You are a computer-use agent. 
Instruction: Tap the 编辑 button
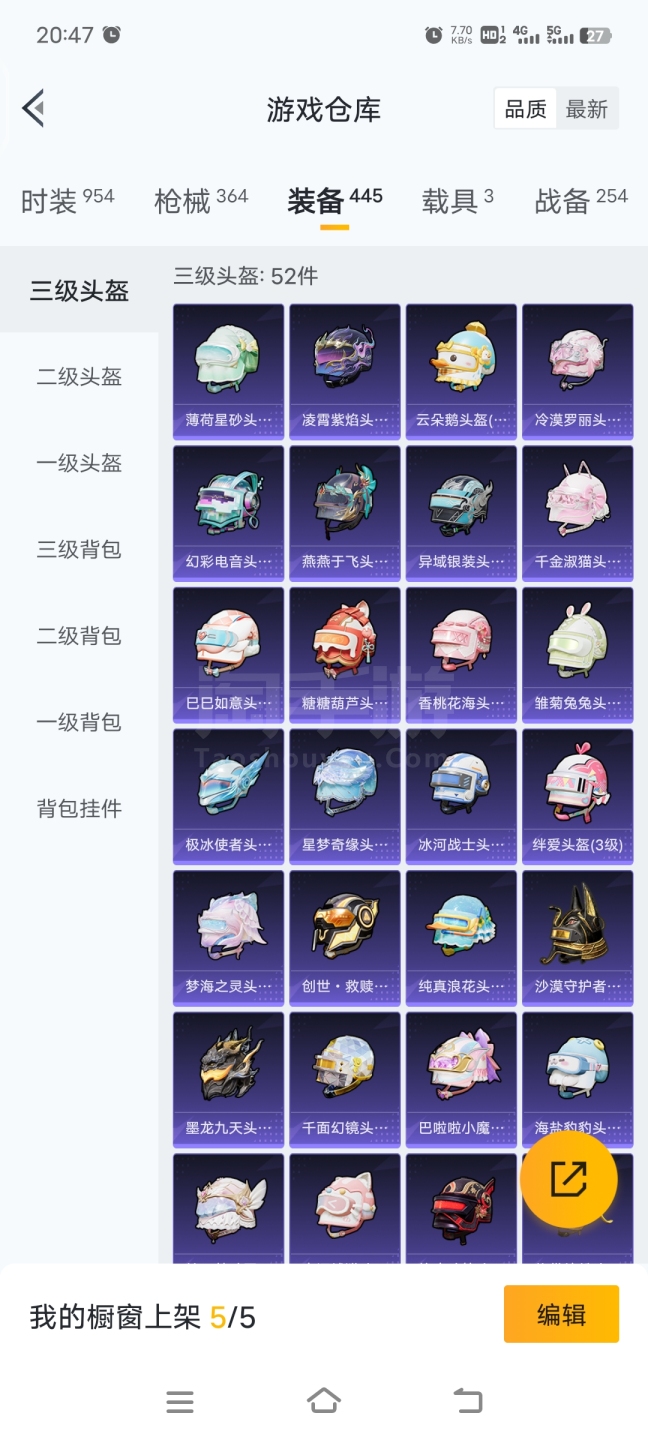[x=561, y=1314]
